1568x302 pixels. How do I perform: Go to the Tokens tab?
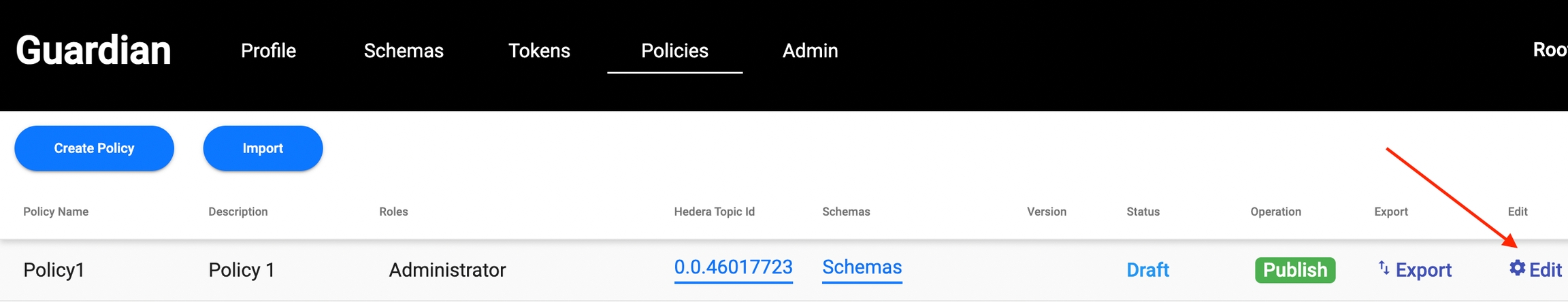click(x=539, y=50)
